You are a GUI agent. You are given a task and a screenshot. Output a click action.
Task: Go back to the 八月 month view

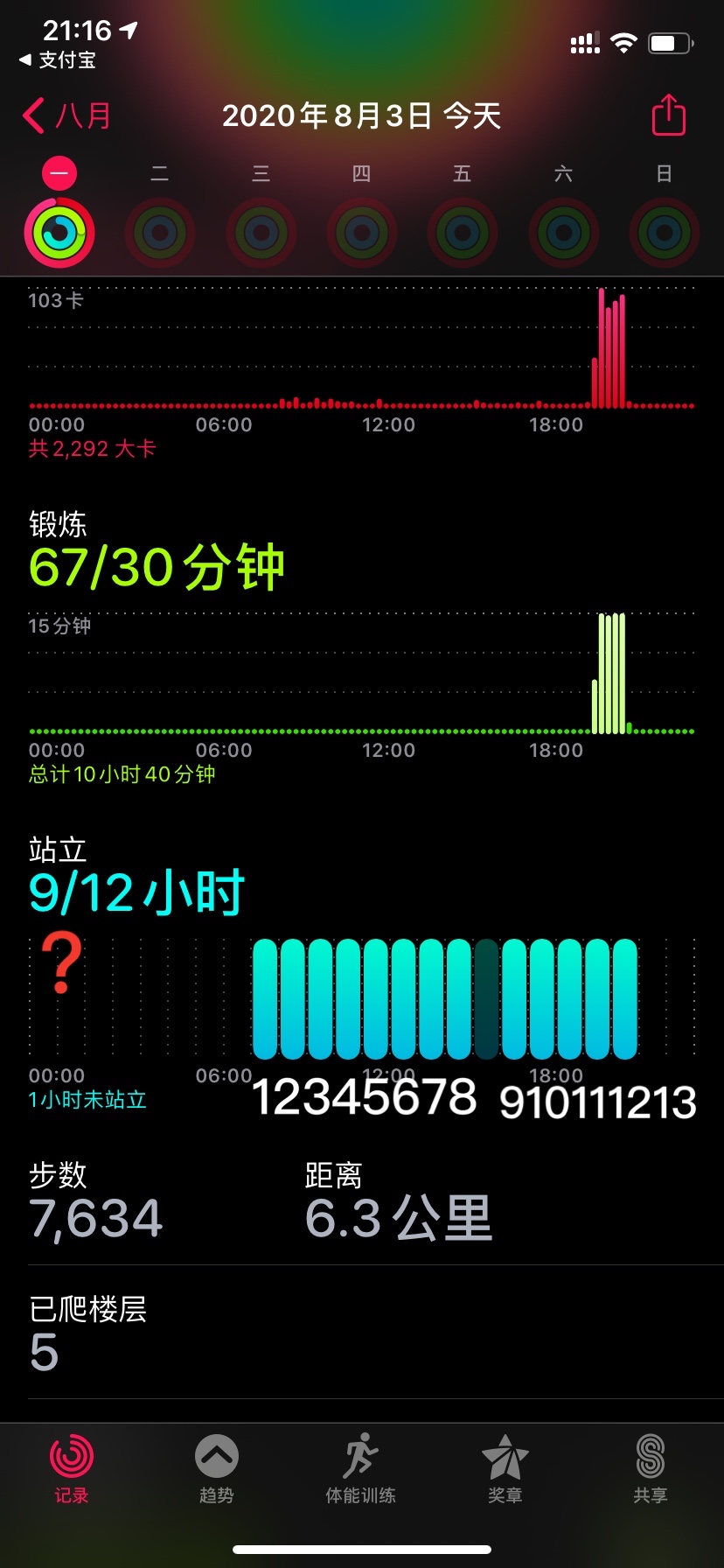(66, 115)
